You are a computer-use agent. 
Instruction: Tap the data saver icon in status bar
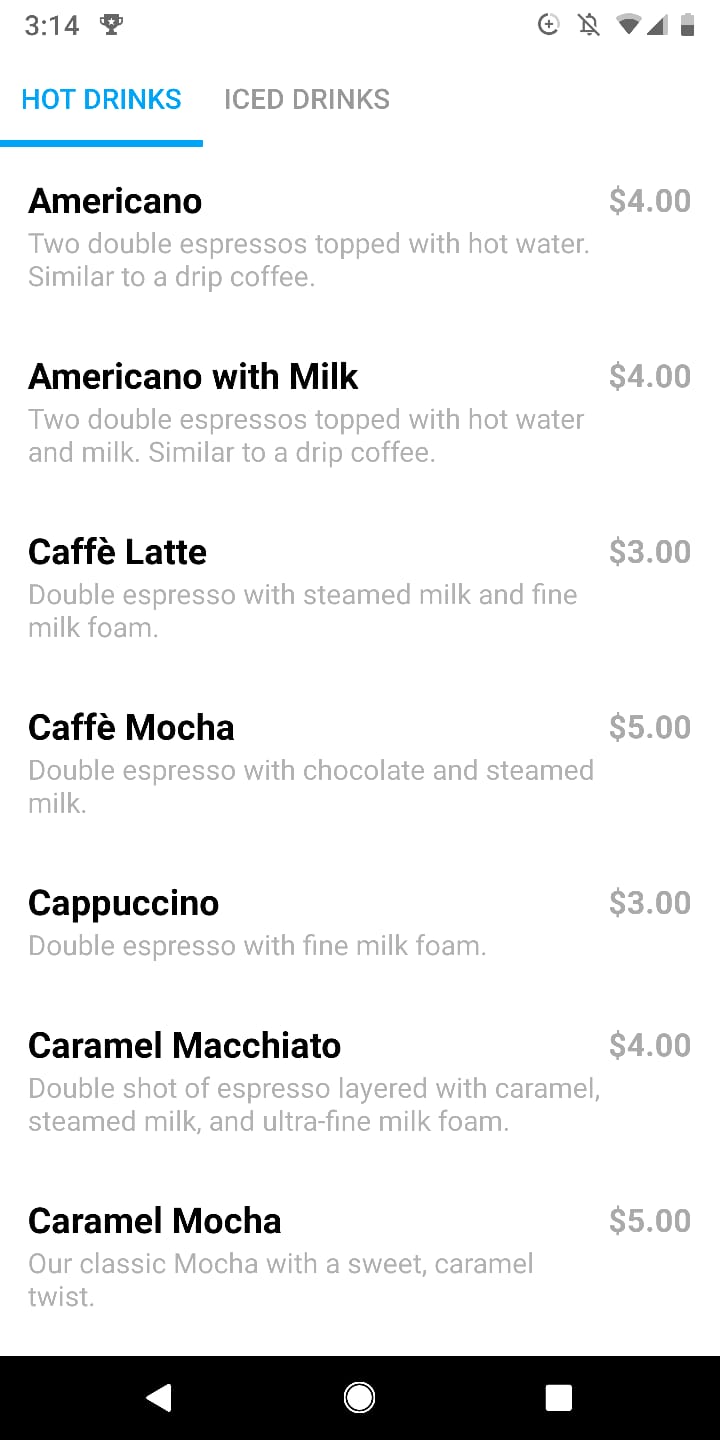point(549,25)
